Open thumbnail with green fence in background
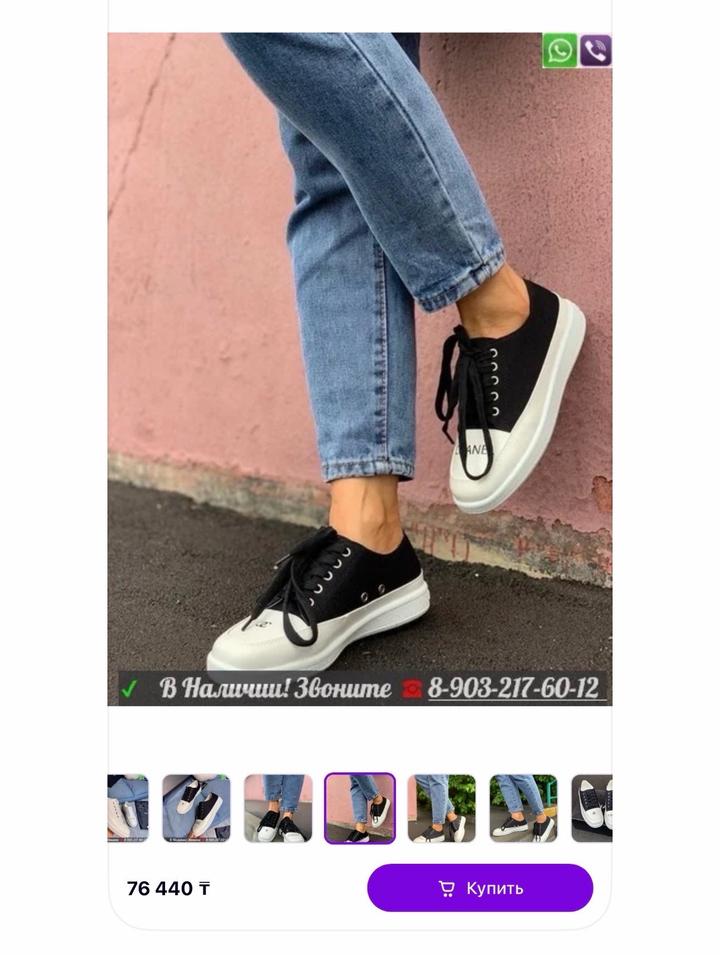The image size is (720, 955). coord(523,808)
